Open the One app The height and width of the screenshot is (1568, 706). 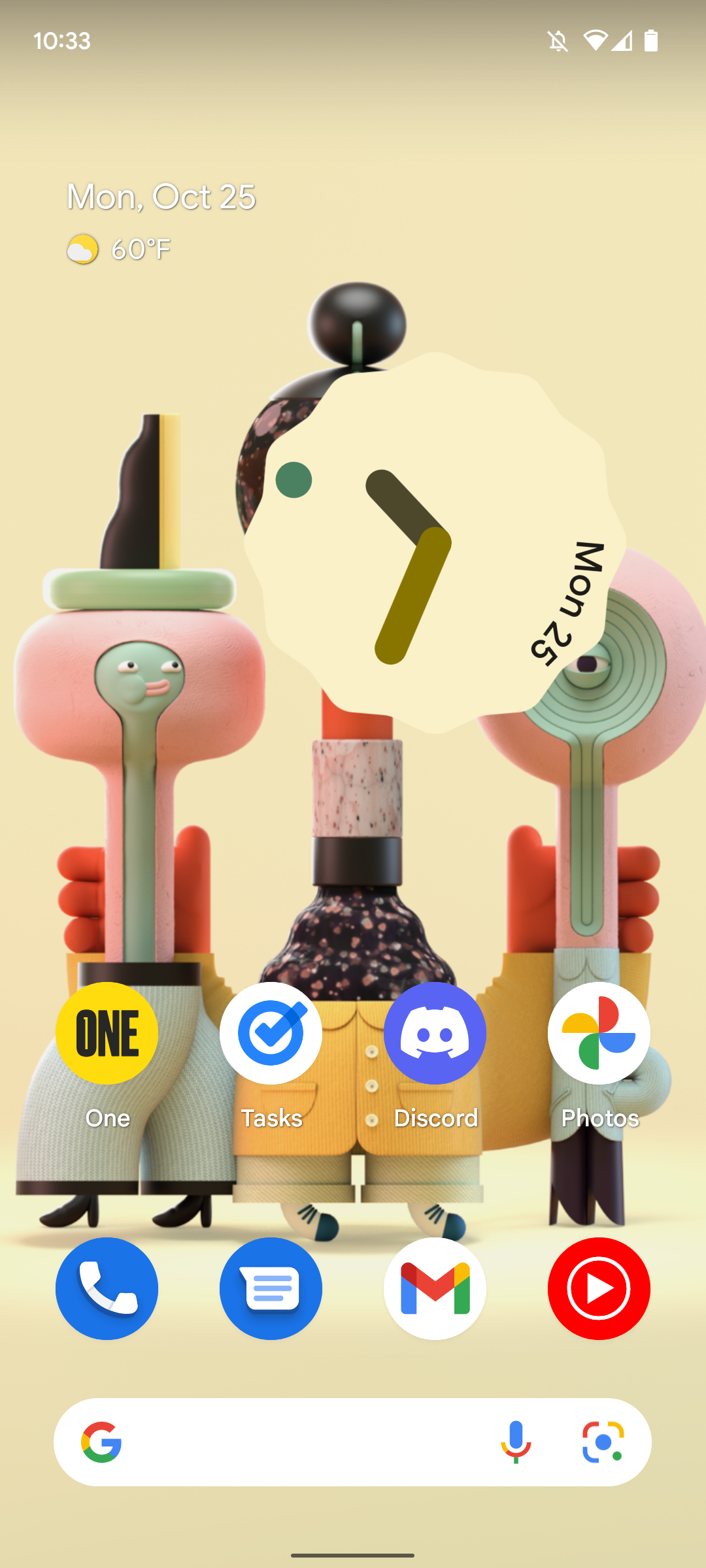pos(107,1034)
